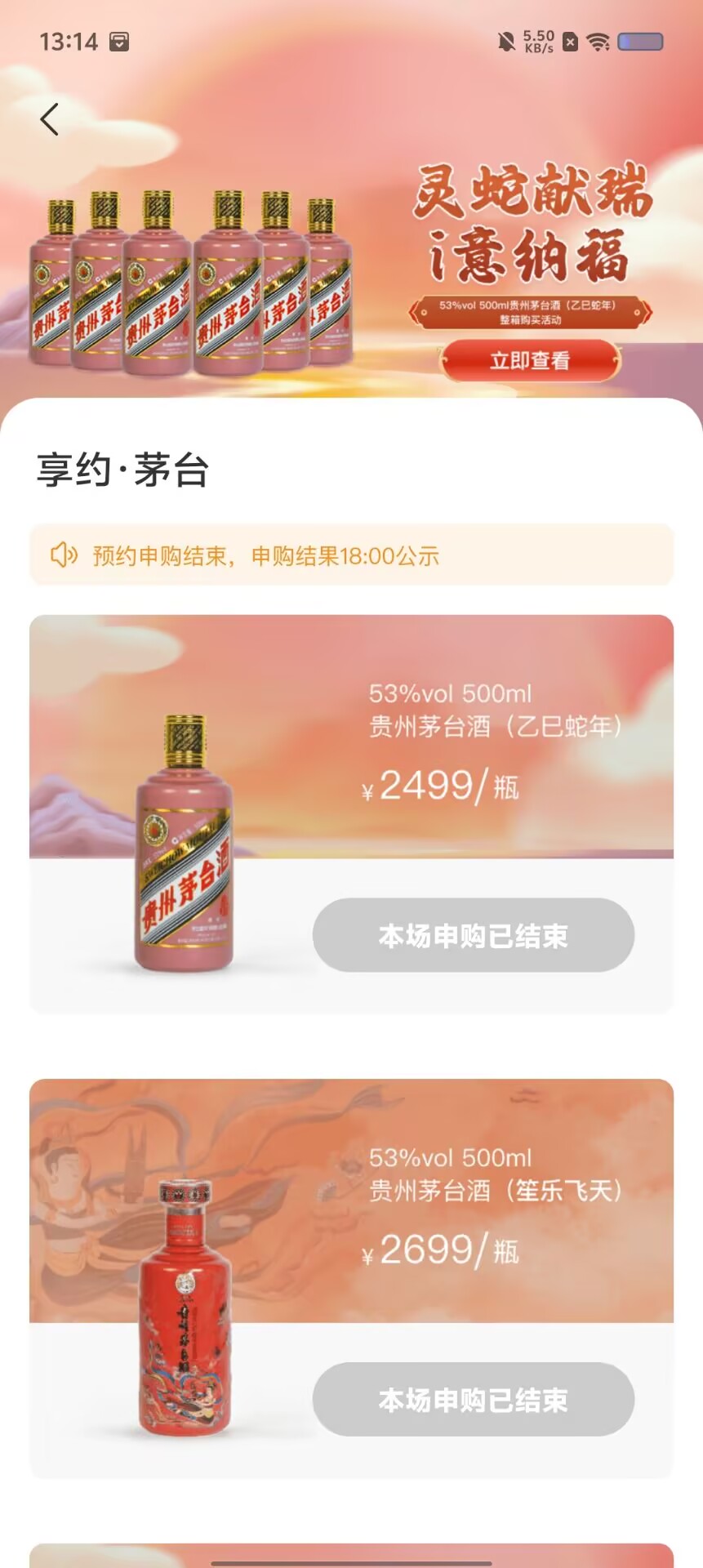Viewport: 703px width, 1568px height.
Task: Tap 本场申购已结束 under the 笙乐飞天 bottle
Action: coord(473,1400)
